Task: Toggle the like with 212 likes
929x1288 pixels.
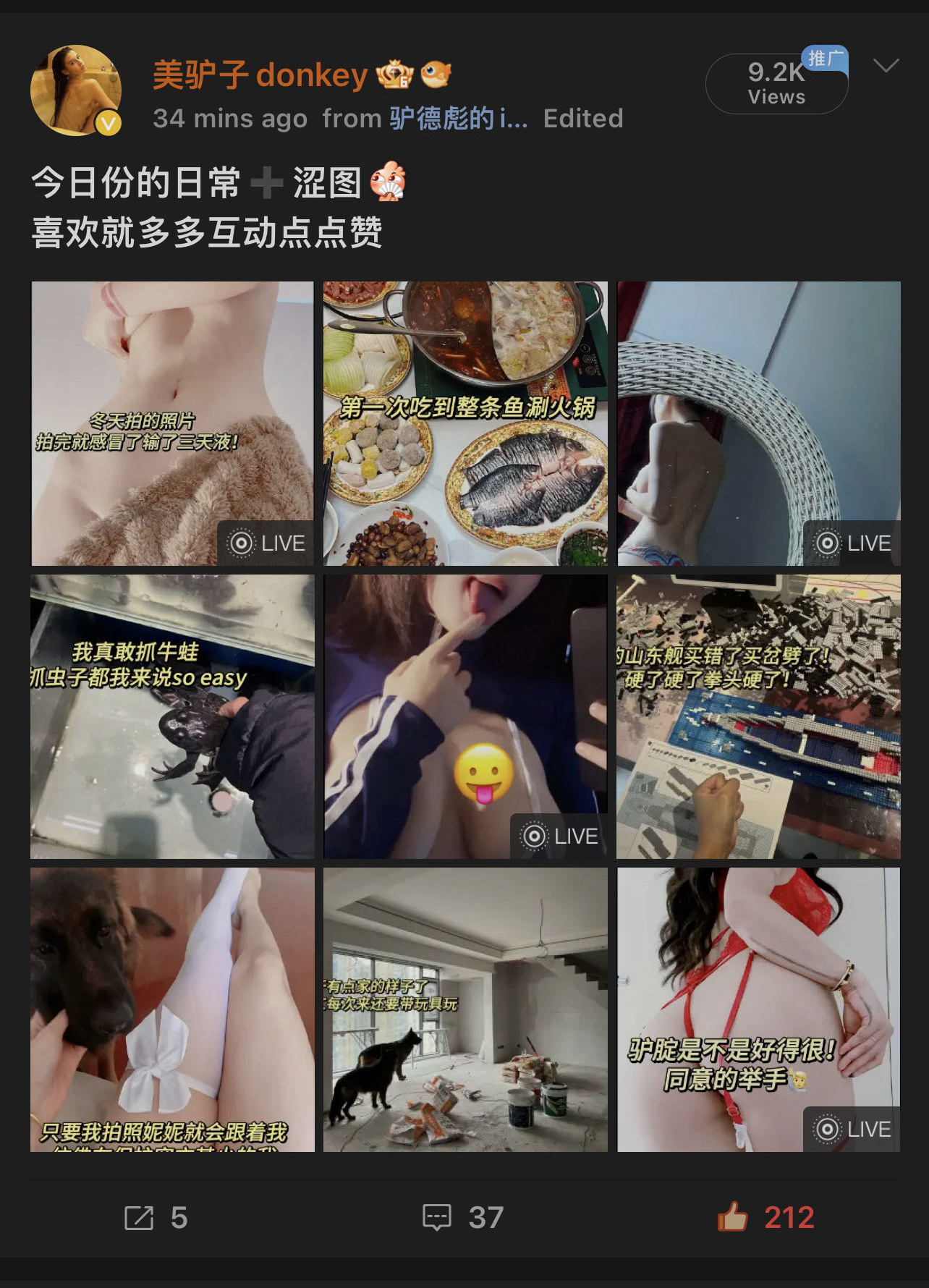Action: click(x=765, y=1218)
